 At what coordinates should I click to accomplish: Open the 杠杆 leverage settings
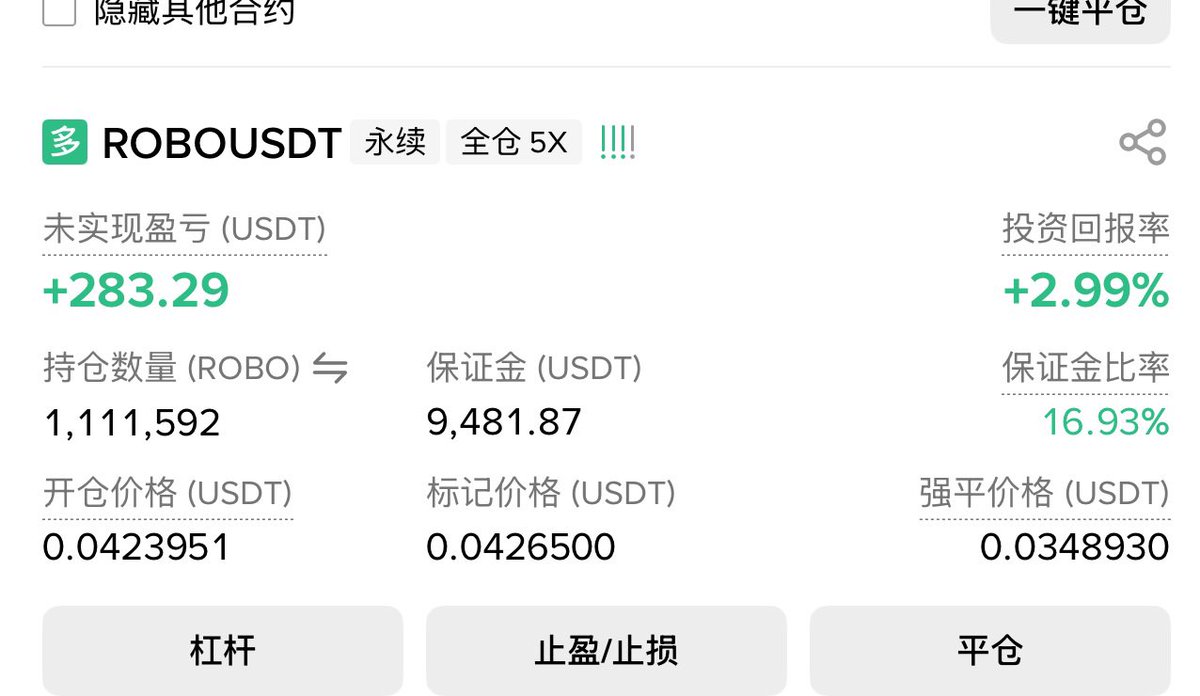(222, 650)
